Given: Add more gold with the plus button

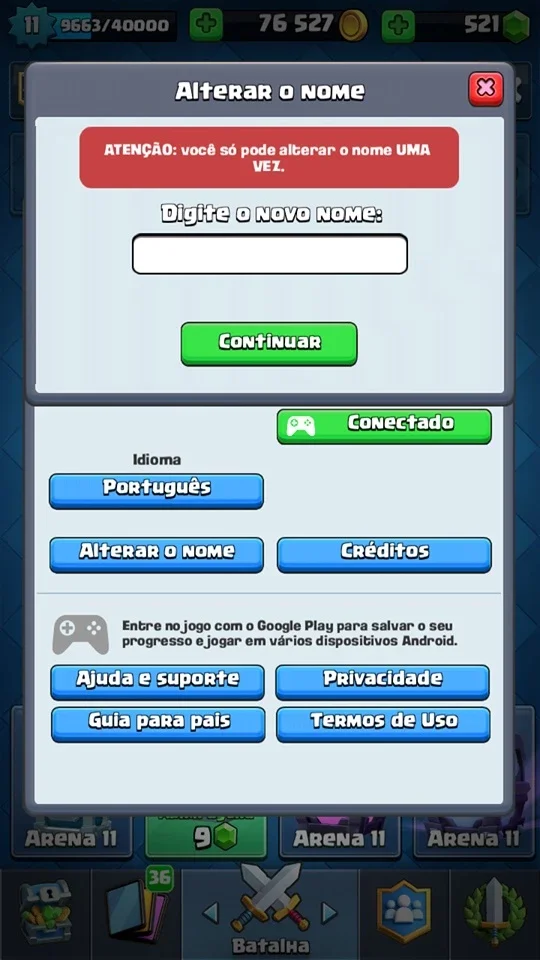Looking at the screenshot, I should click(x=206, y=26).
